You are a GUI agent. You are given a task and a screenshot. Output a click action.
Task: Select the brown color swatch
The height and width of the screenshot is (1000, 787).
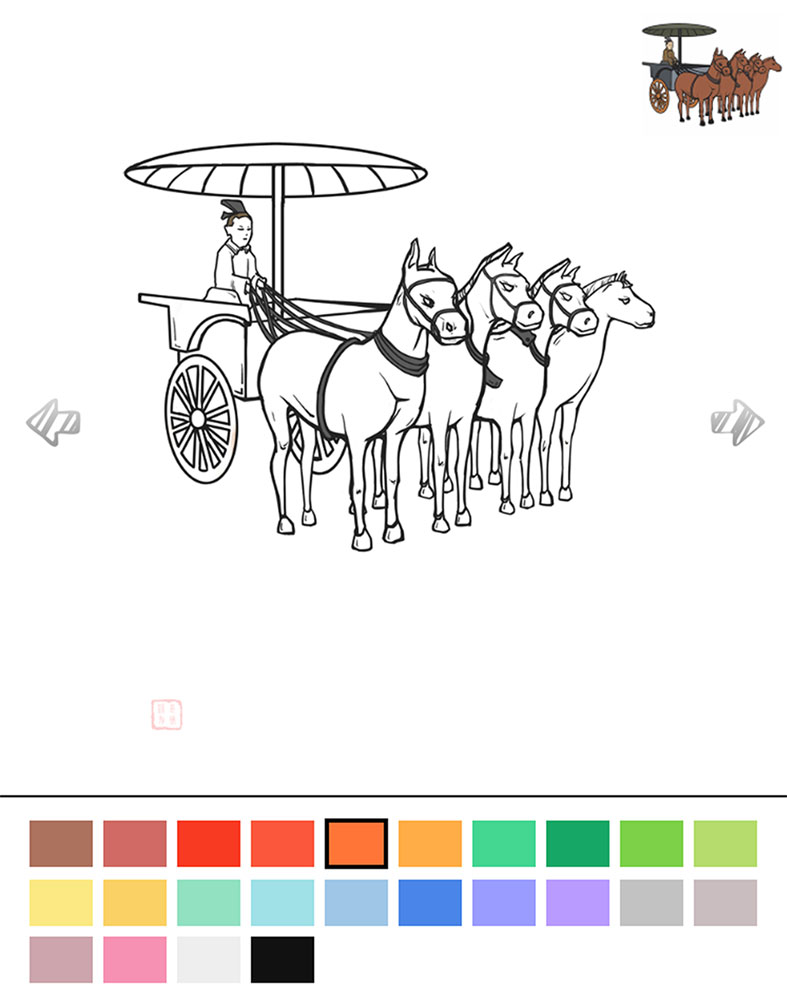61,843
